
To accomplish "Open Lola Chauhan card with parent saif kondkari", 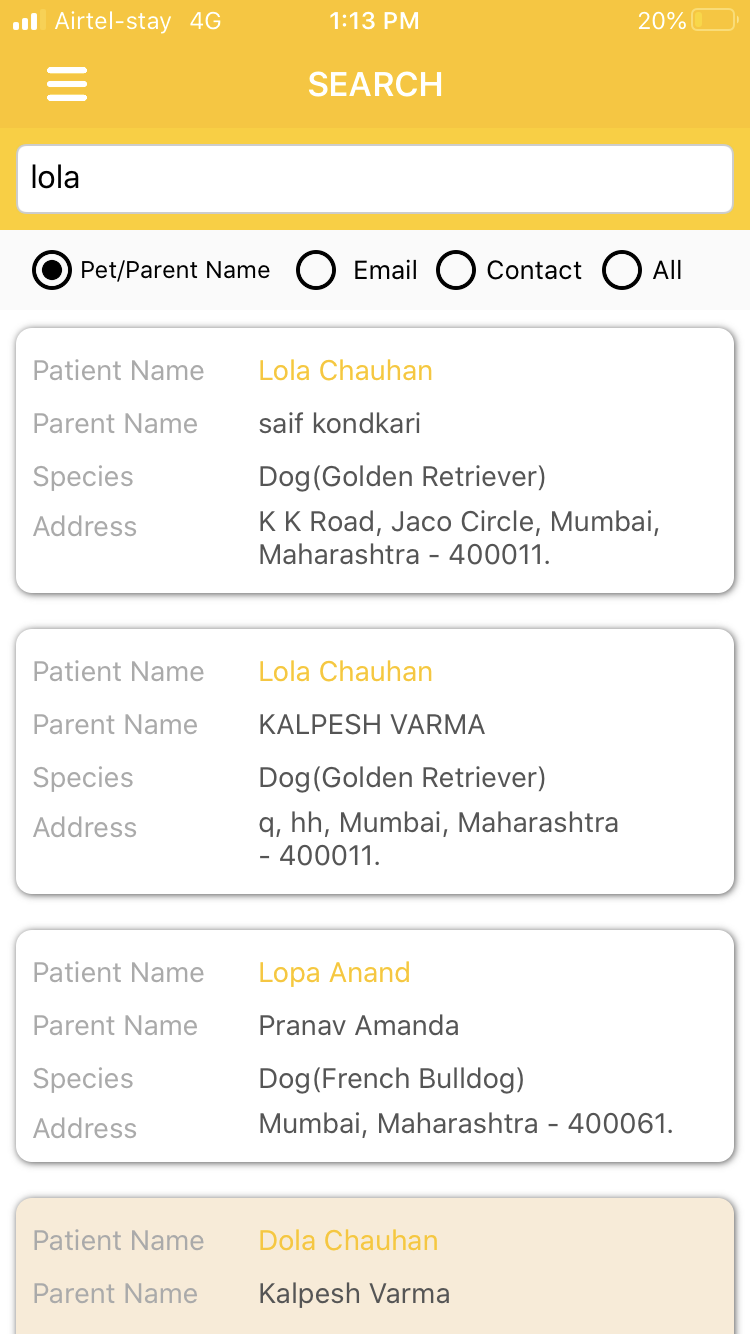I will [375, 460].
